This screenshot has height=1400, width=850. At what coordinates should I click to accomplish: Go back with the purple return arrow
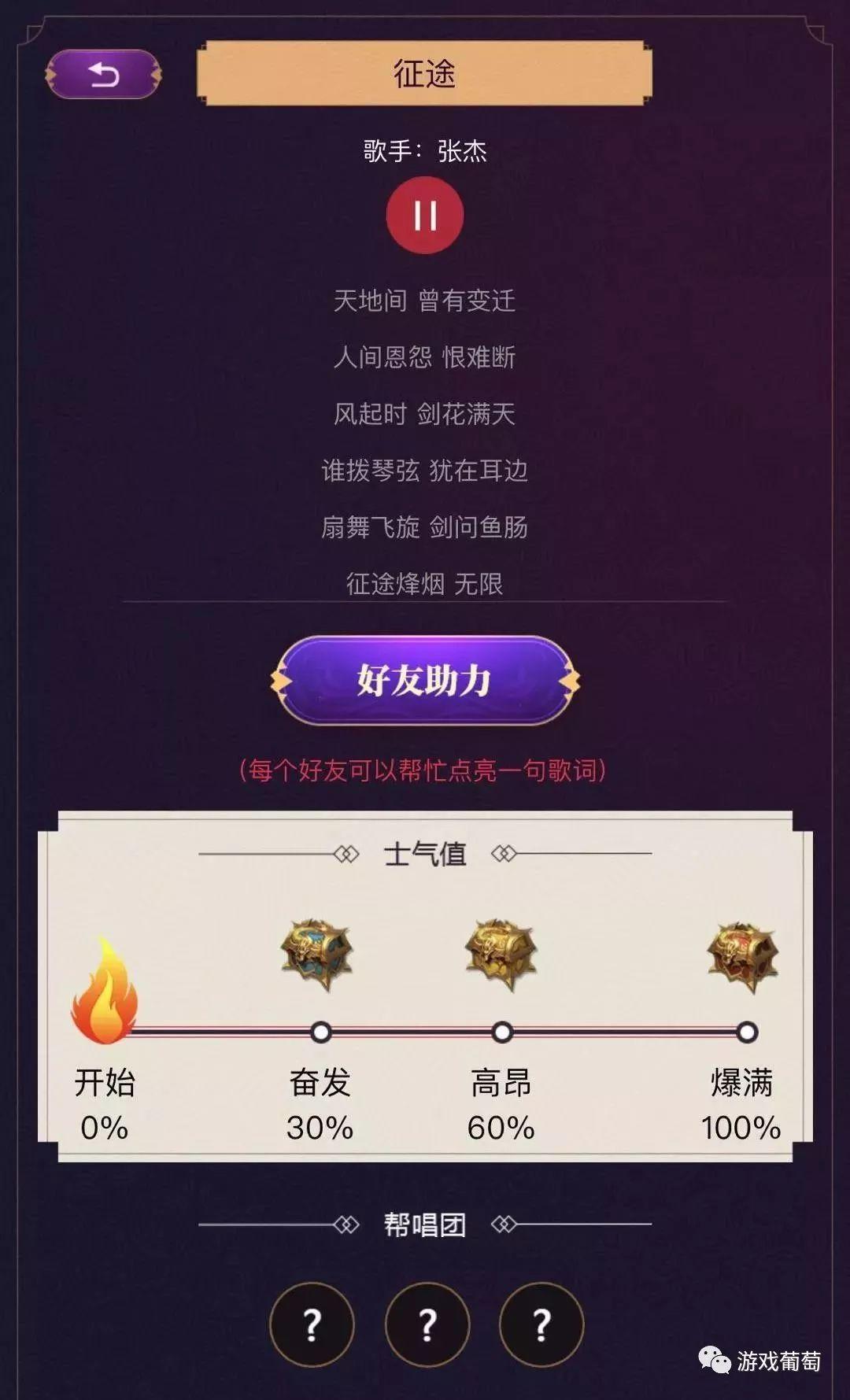(x=103, y=75)
